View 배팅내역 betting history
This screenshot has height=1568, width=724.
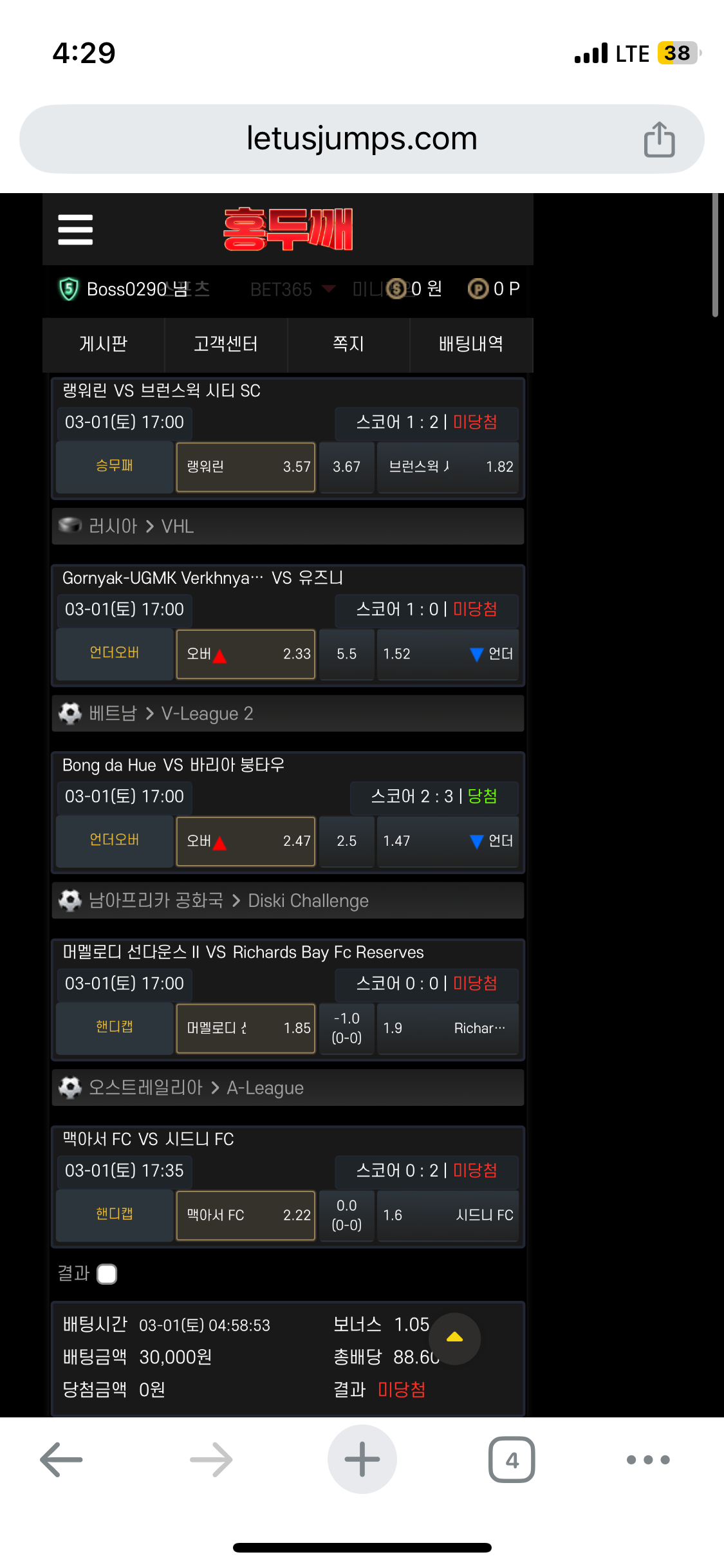click(x=471, y=344)
